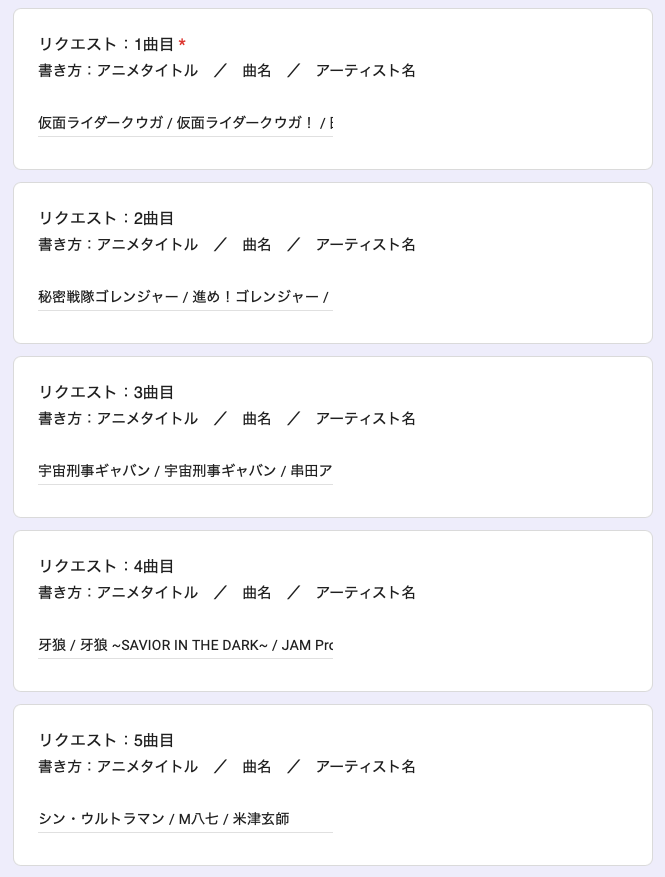Screen dimensions: 665x877
Task: Tap the 2曲目 ゴレンジャー answer field
Action: click(185, 296)
